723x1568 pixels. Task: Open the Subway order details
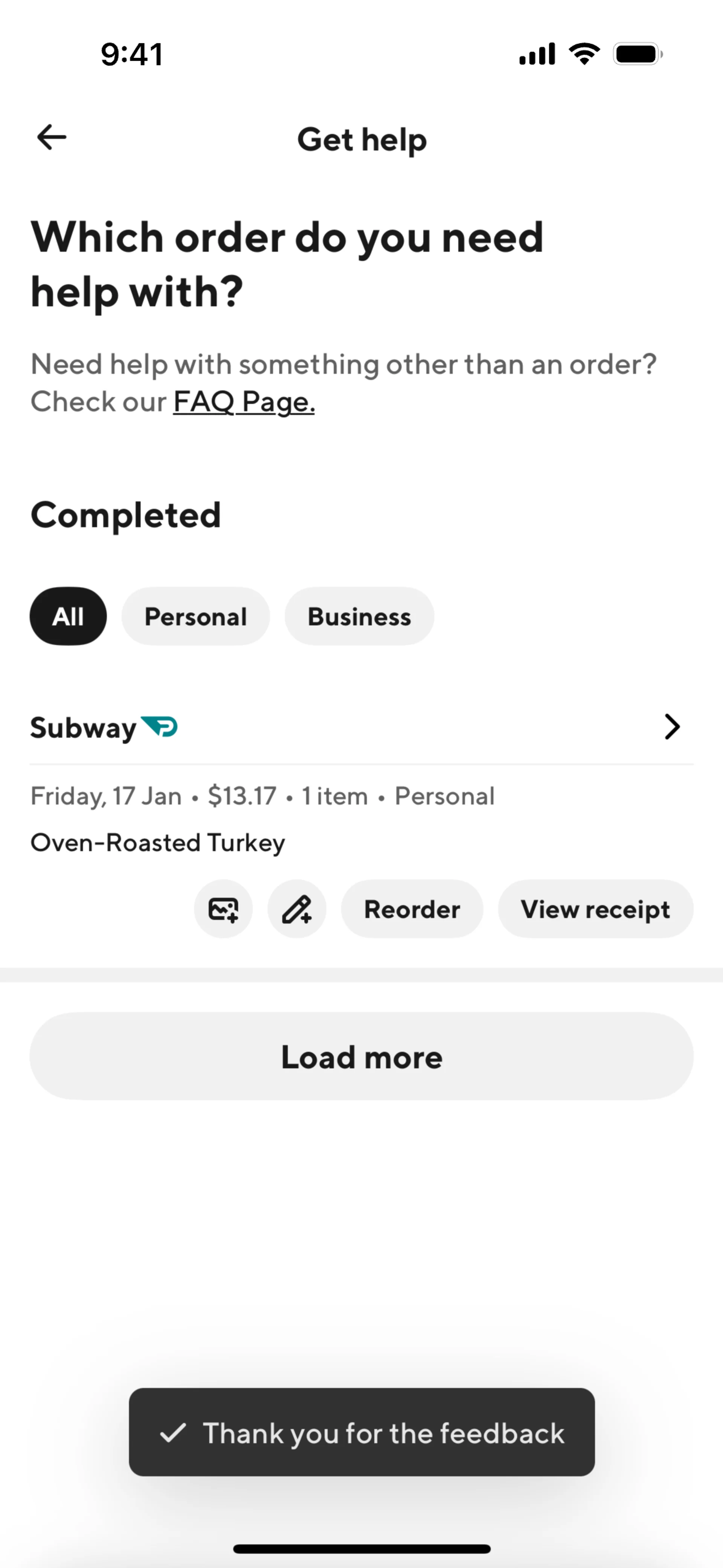click(361, 727)
